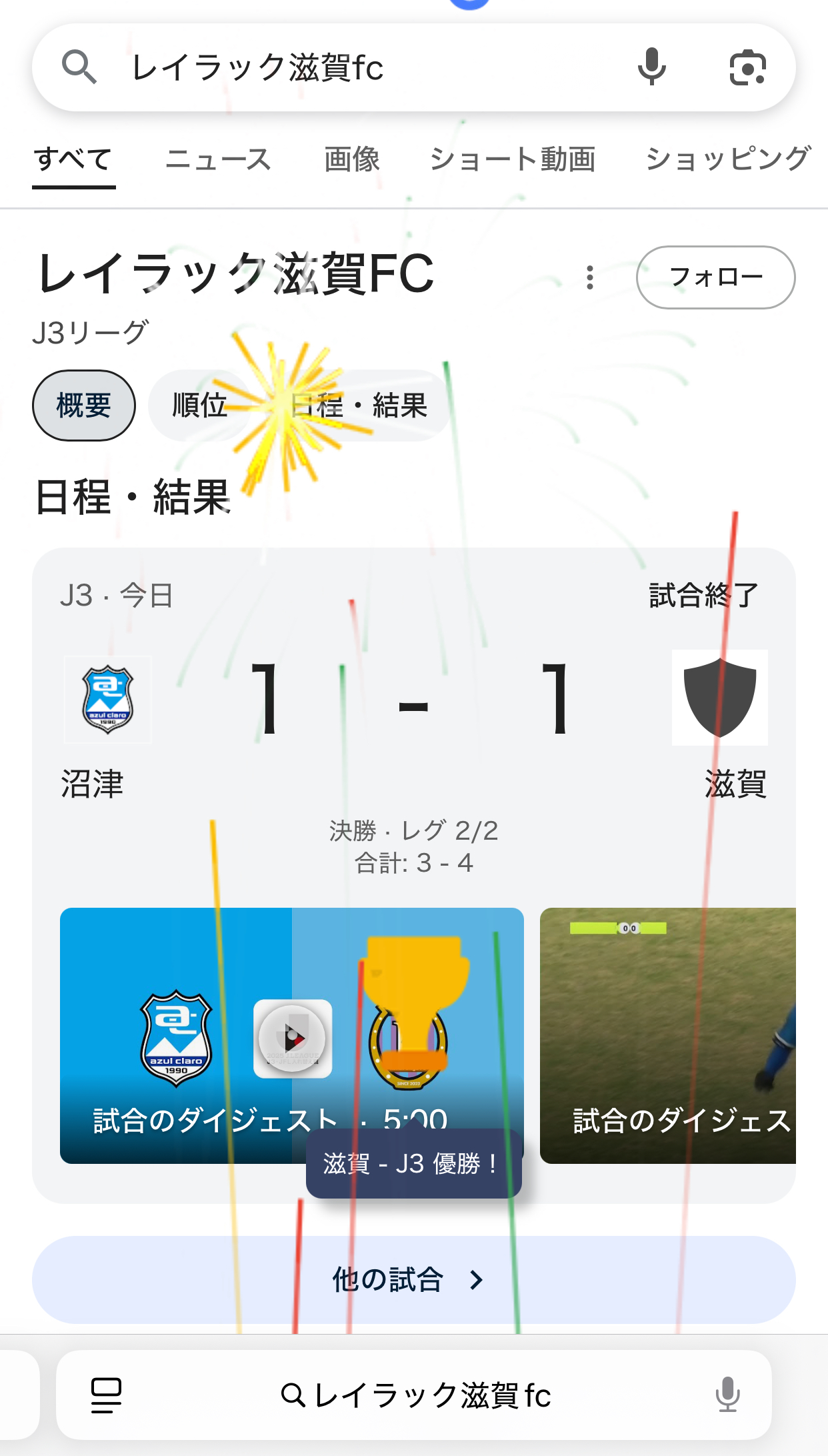This screenshot has height=1456, width=828.
Task: Start voice search with the top microphone
Action: coord(651,67)
